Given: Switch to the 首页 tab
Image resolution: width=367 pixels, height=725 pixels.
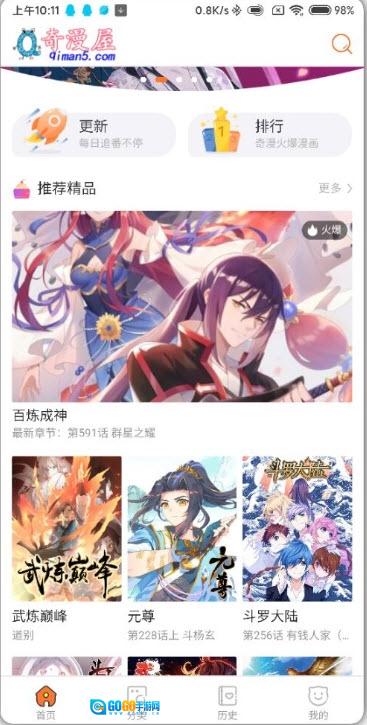Looking at the screenshot, I should coord(46,701).
